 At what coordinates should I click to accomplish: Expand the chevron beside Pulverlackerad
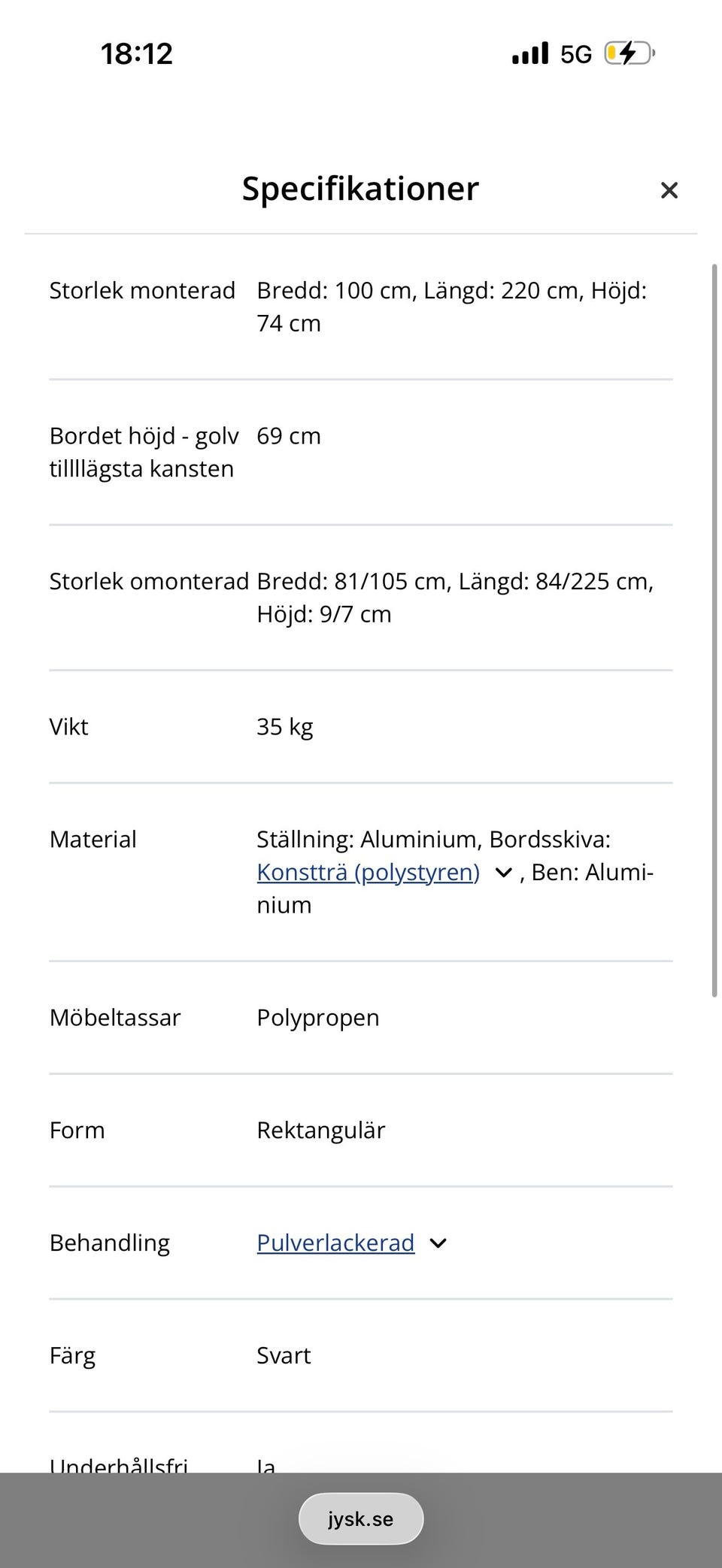pos(438,1243)
